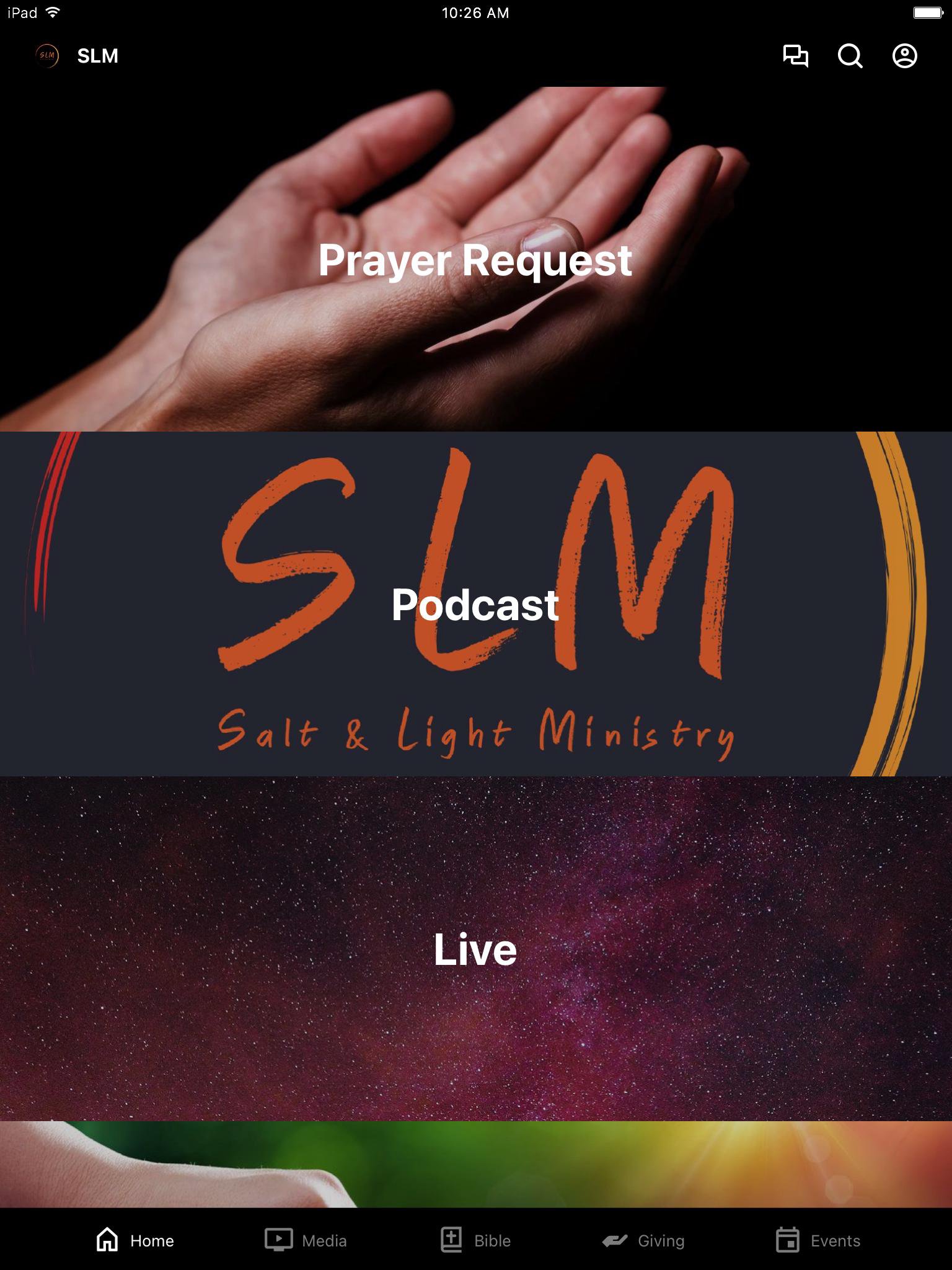Open the user profile icon
This screenshot has height=1270, width=952.
(x=904, y=56)
